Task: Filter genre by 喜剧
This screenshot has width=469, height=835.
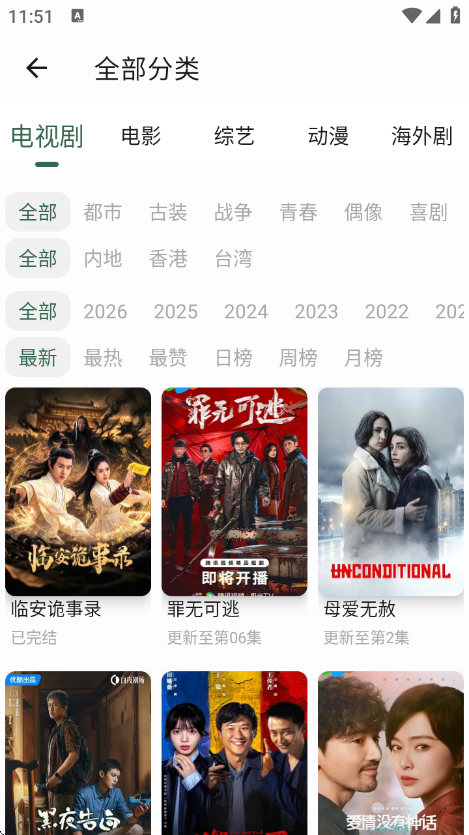Action: (x=428, y=212)
